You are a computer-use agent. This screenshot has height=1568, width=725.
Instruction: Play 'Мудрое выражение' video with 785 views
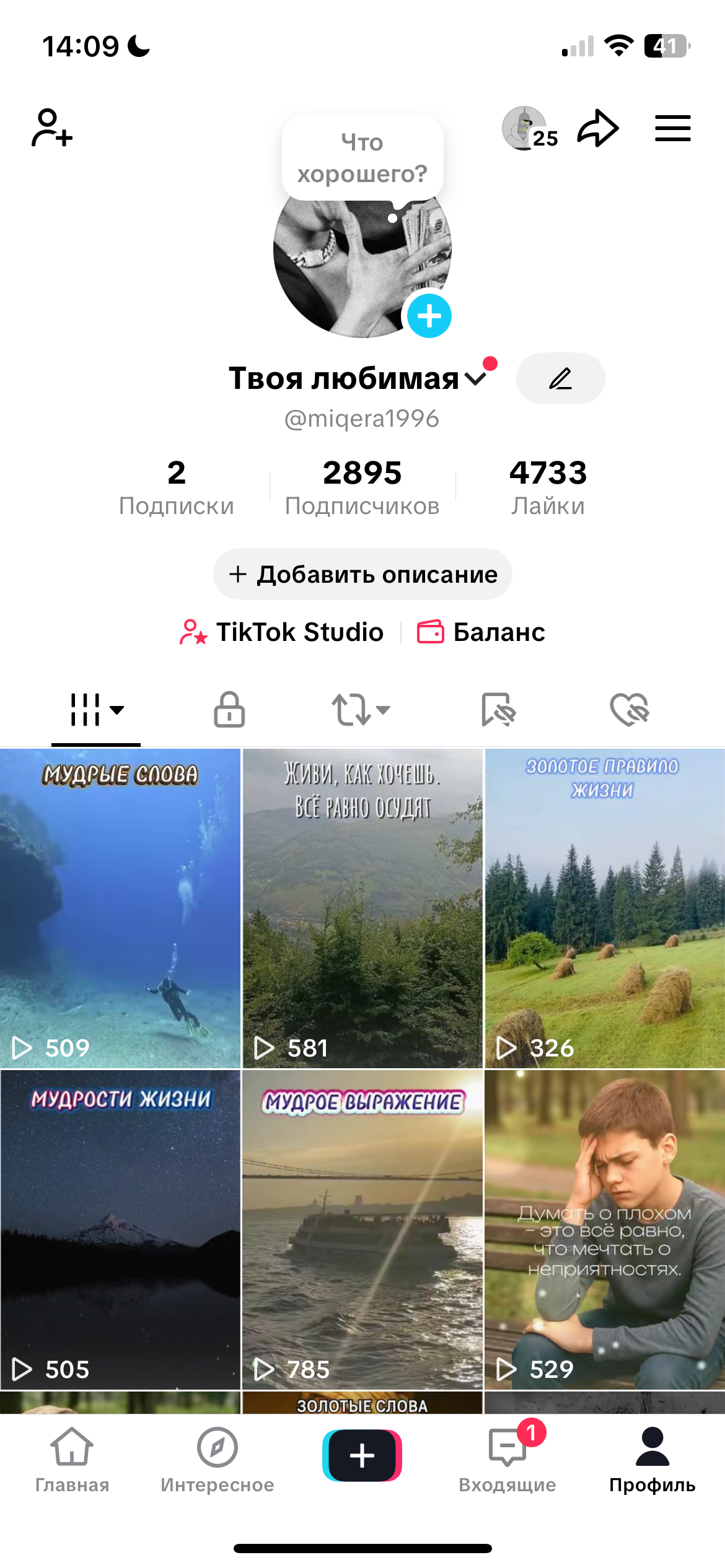[x=362, y=1229]
